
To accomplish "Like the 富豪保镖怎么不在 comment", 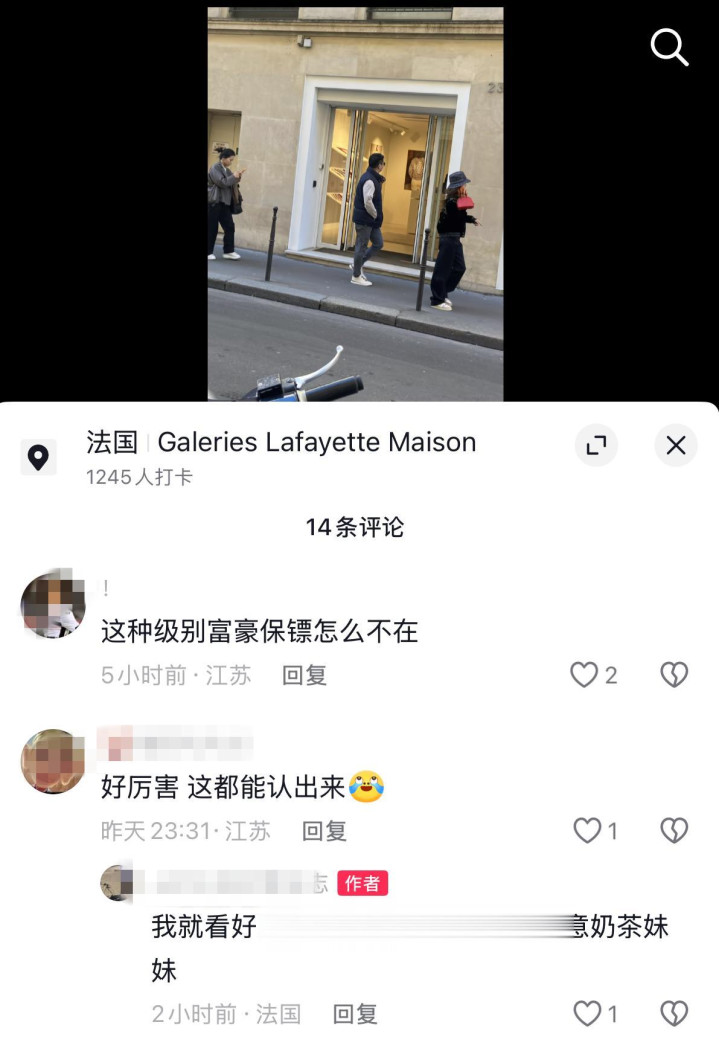I will 585,676.
